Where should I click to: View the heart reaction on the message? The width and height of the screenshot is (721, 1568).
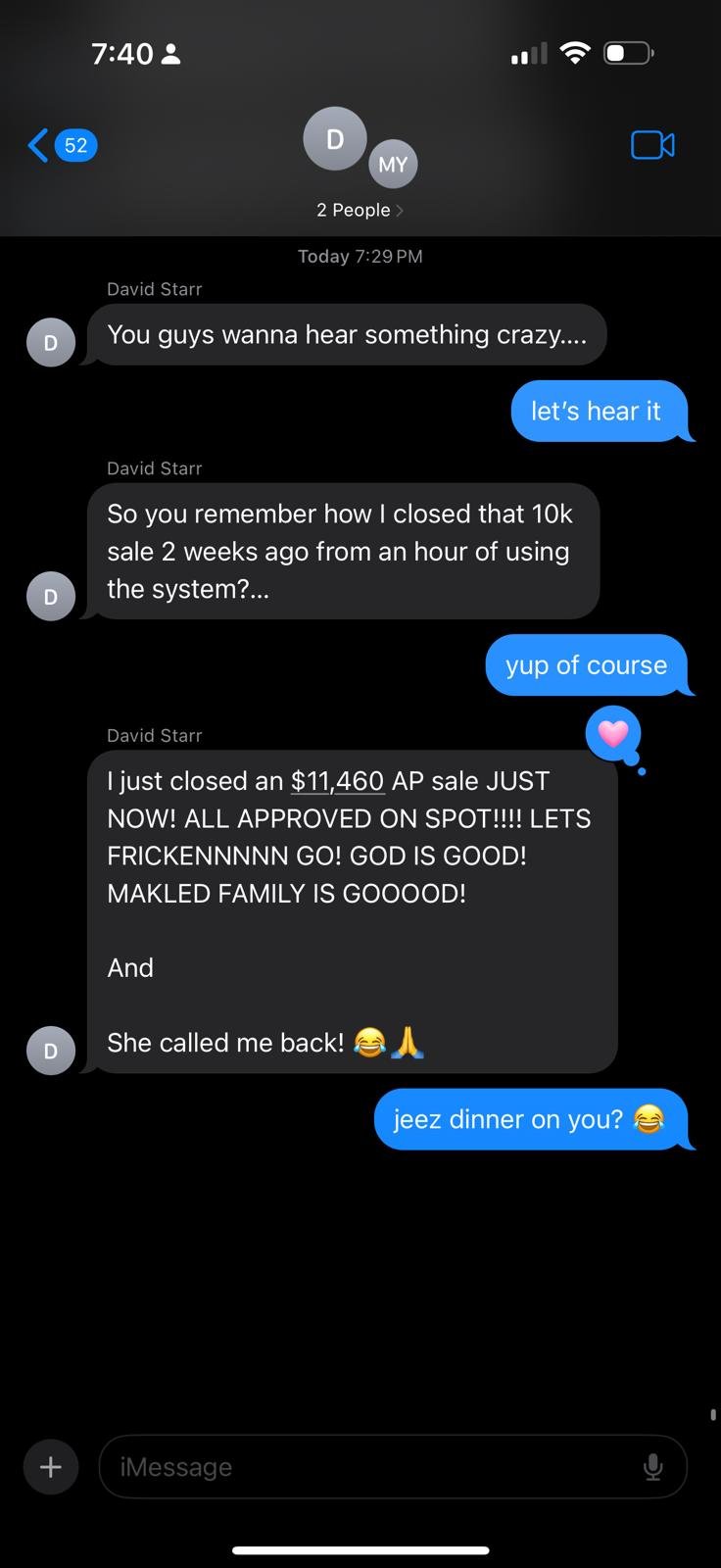point(613,733)
